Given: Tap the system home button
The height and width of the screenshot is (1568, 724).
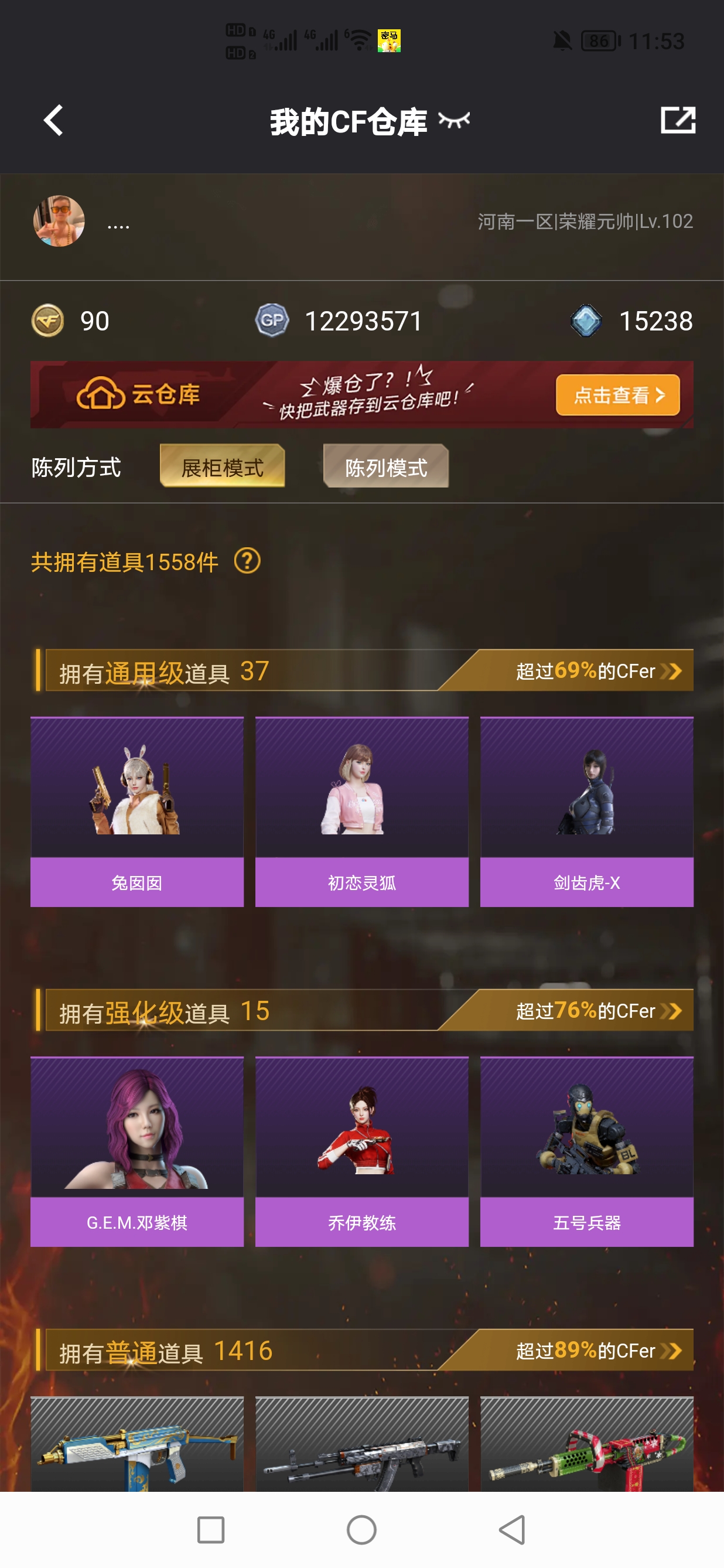Looking at the screenshot, I should point(361,1530).
